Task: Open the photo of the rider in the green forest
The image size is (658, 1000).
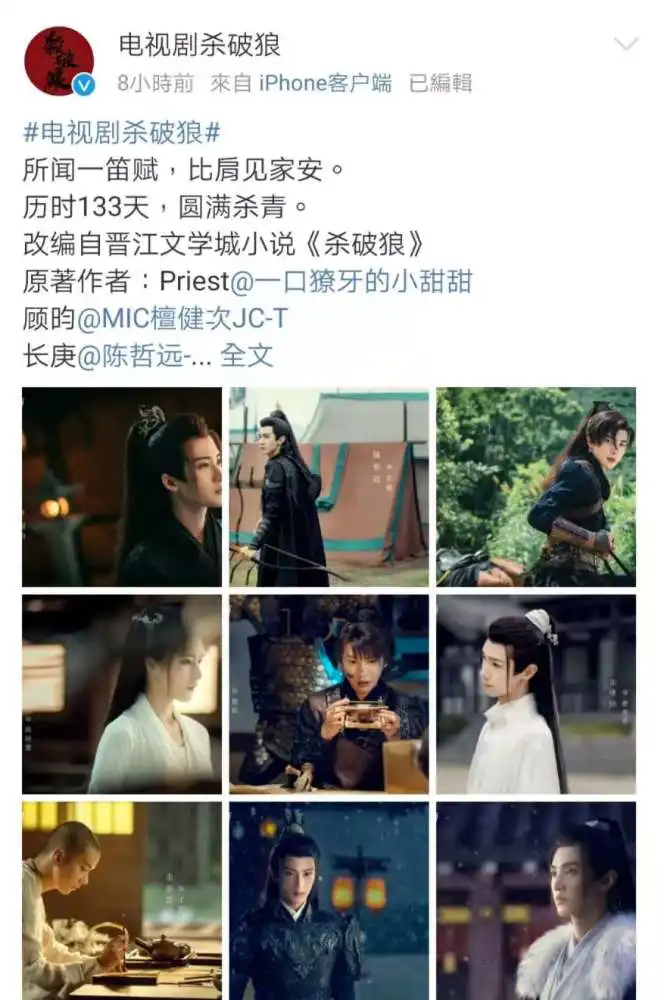Action: (536, 487)
